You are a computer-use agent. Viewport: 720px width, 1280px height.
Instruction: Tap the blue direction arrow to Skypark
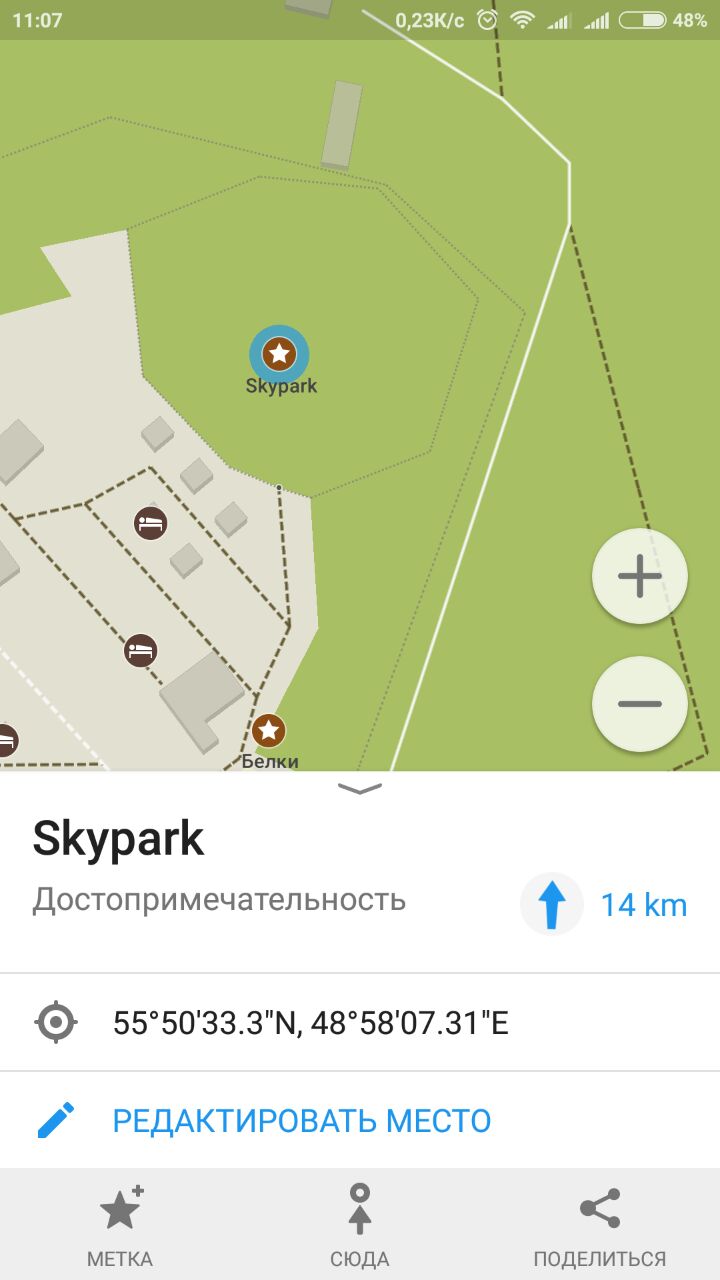coord(552,904)
